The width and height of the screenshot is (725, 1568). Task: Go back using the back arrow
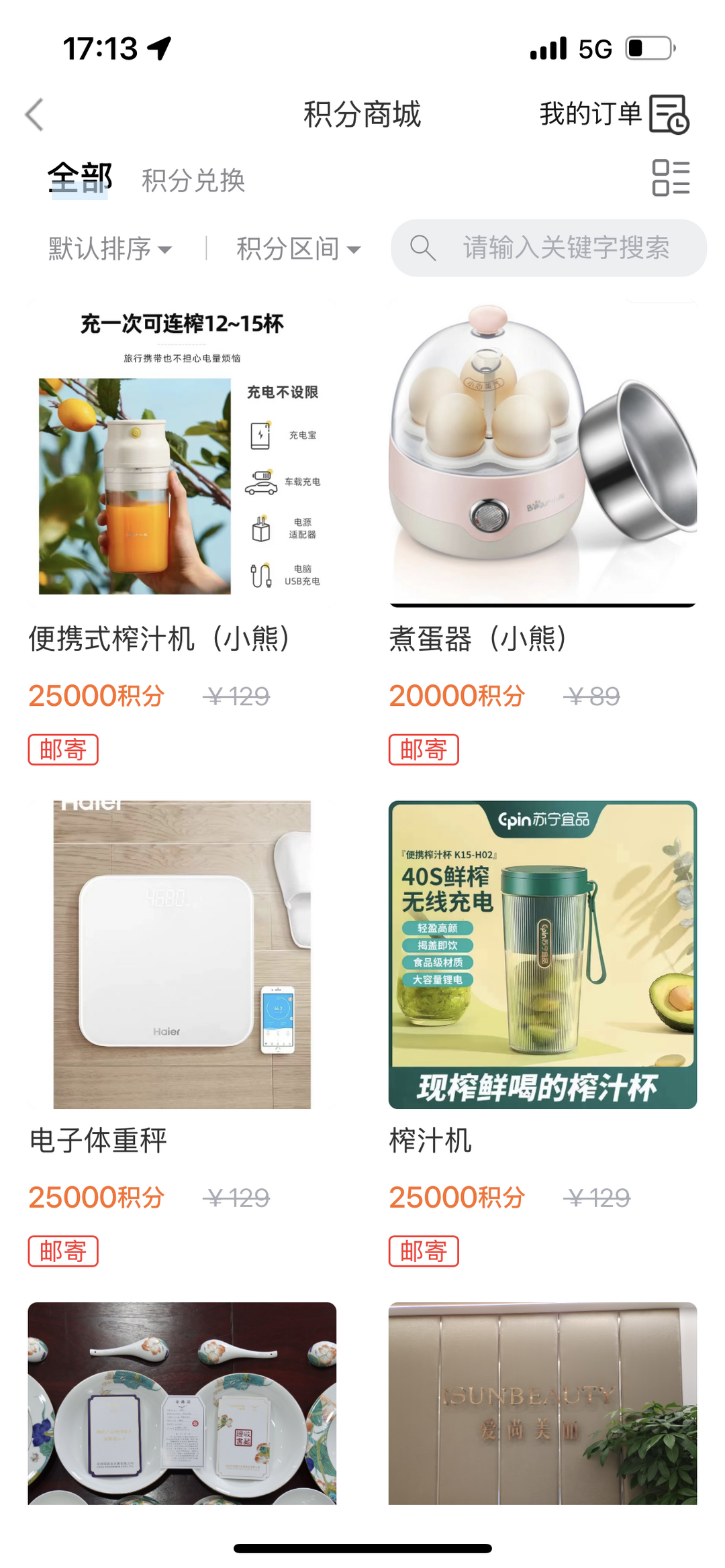tap(35, 115)
